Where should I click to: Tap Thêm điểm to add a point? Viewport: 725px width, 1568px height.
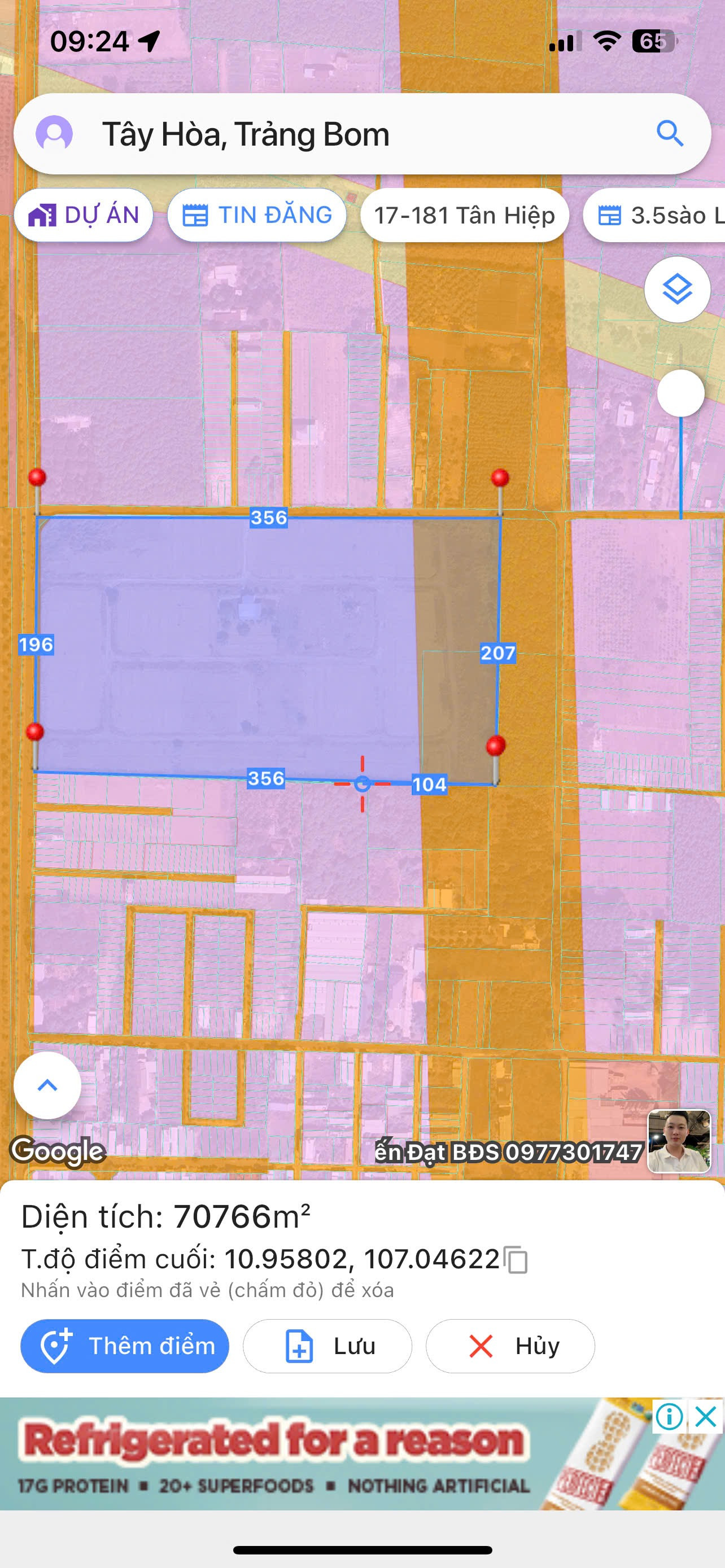coord(125,1346)
